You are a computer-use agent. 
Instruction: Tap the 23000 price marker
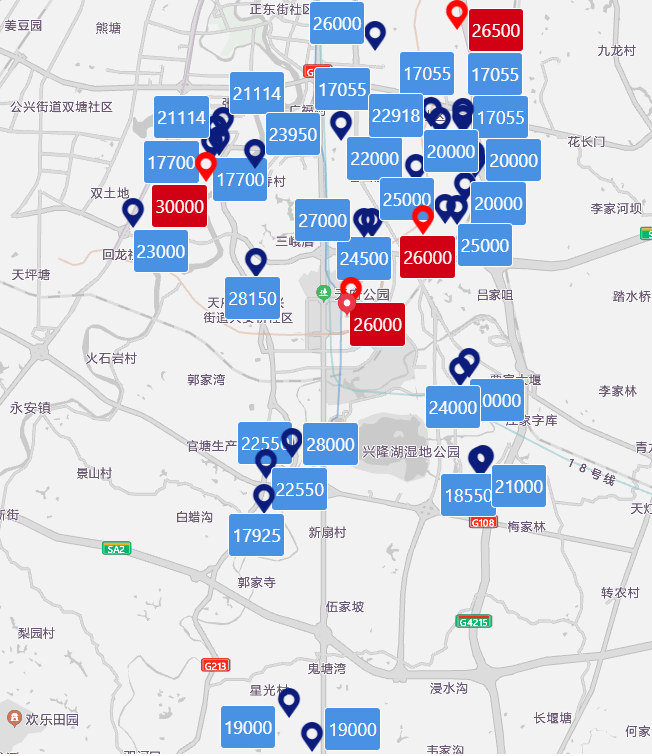click(161, 251)
